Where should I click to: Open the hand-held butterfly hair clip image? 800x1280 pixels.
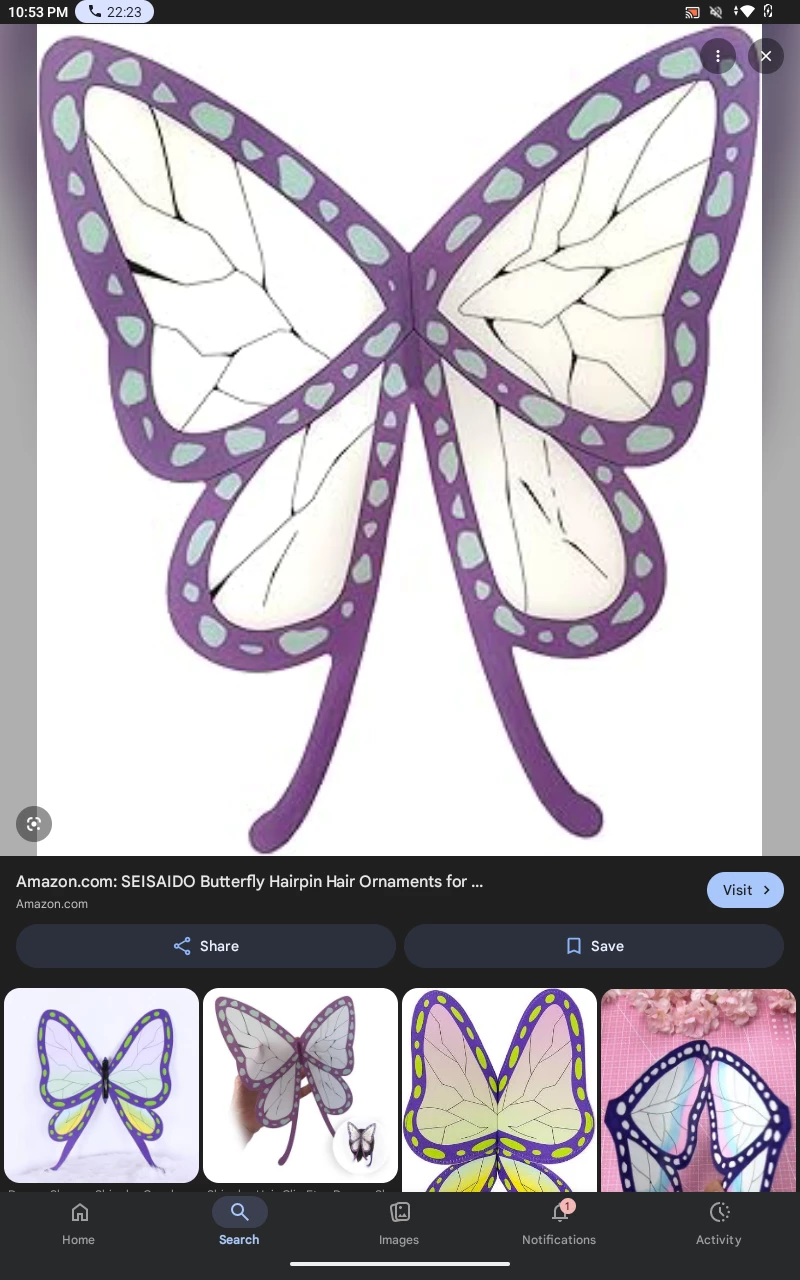300,1085
